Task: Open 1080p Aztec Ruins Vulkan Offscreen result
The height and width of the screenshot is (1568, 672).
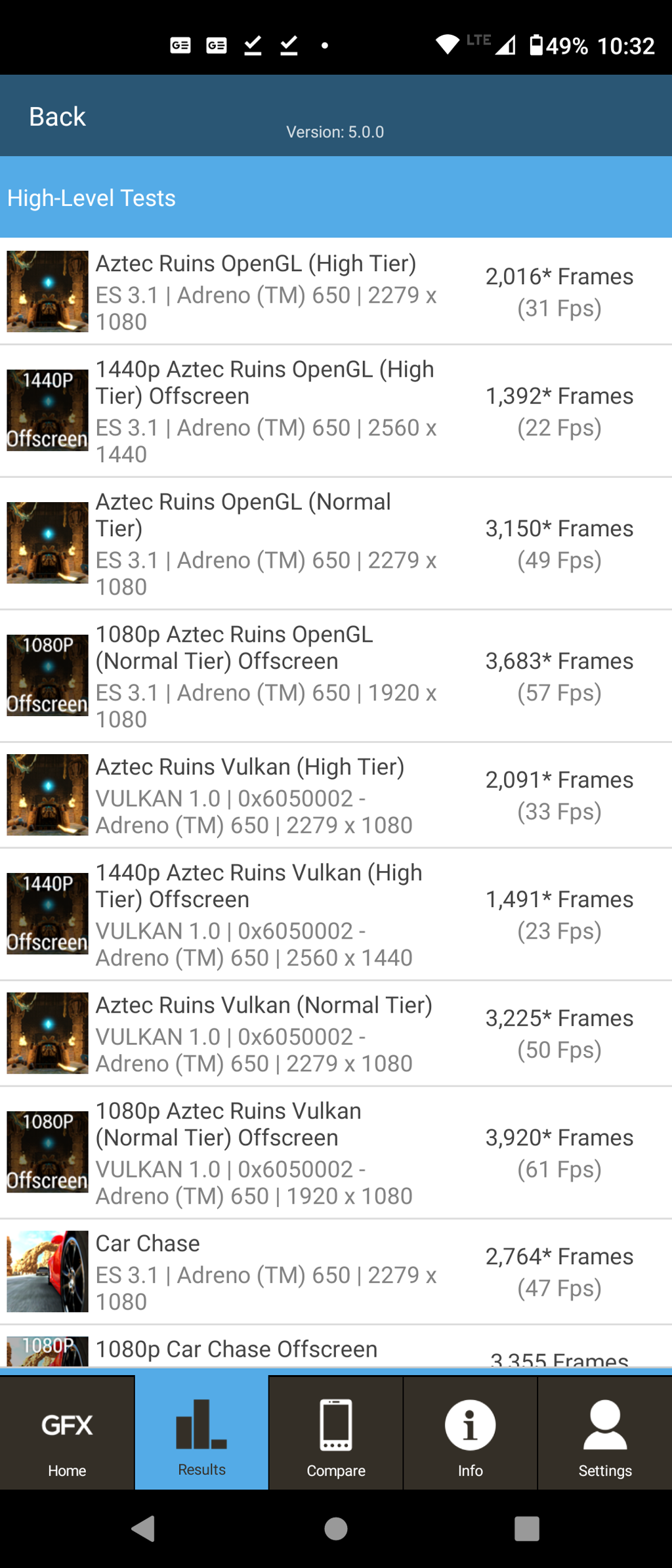Action: [336, 1153]
